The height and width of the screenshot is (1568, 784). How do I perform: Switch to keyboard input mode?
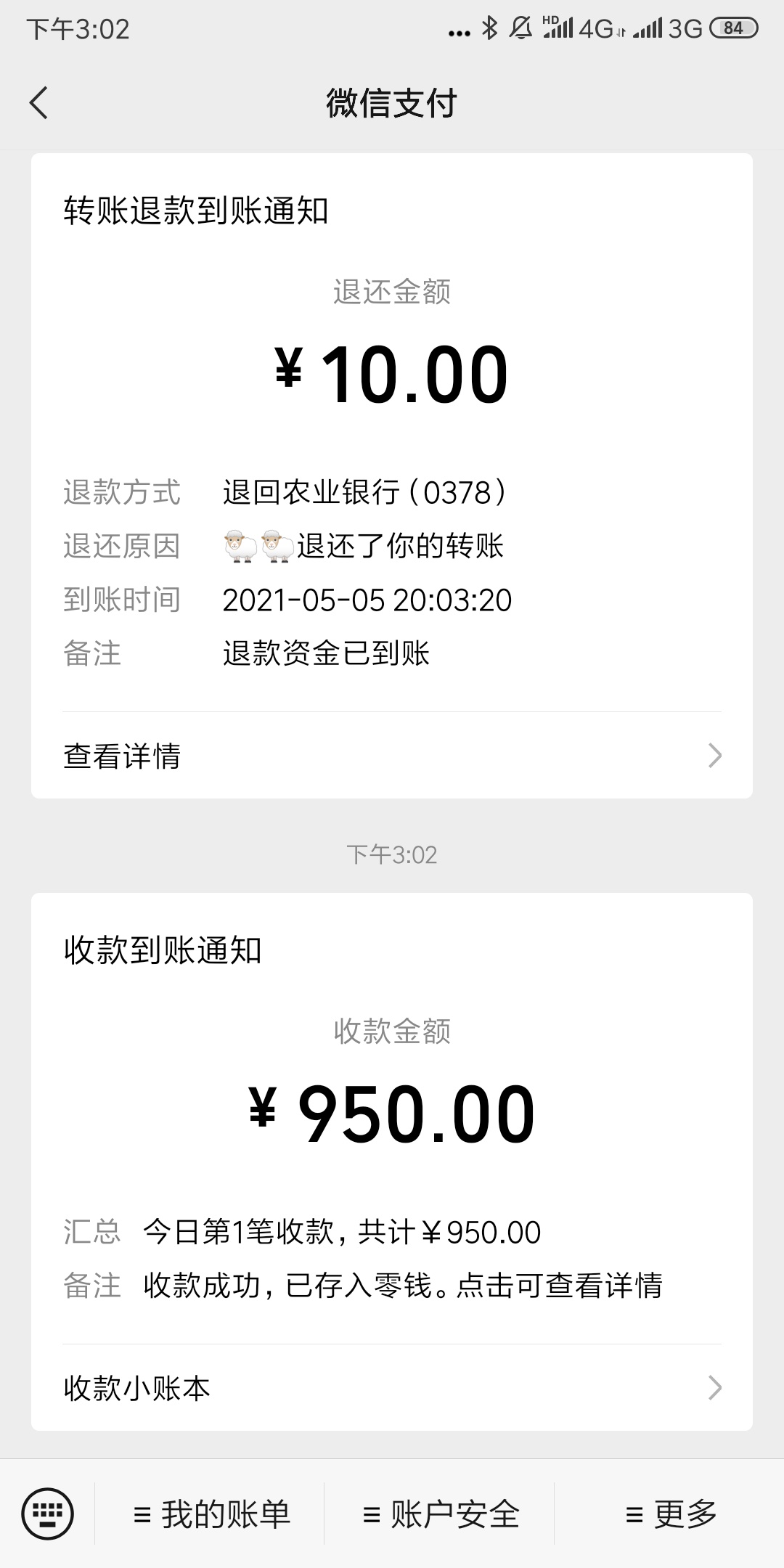click(x=48, y=1514)
